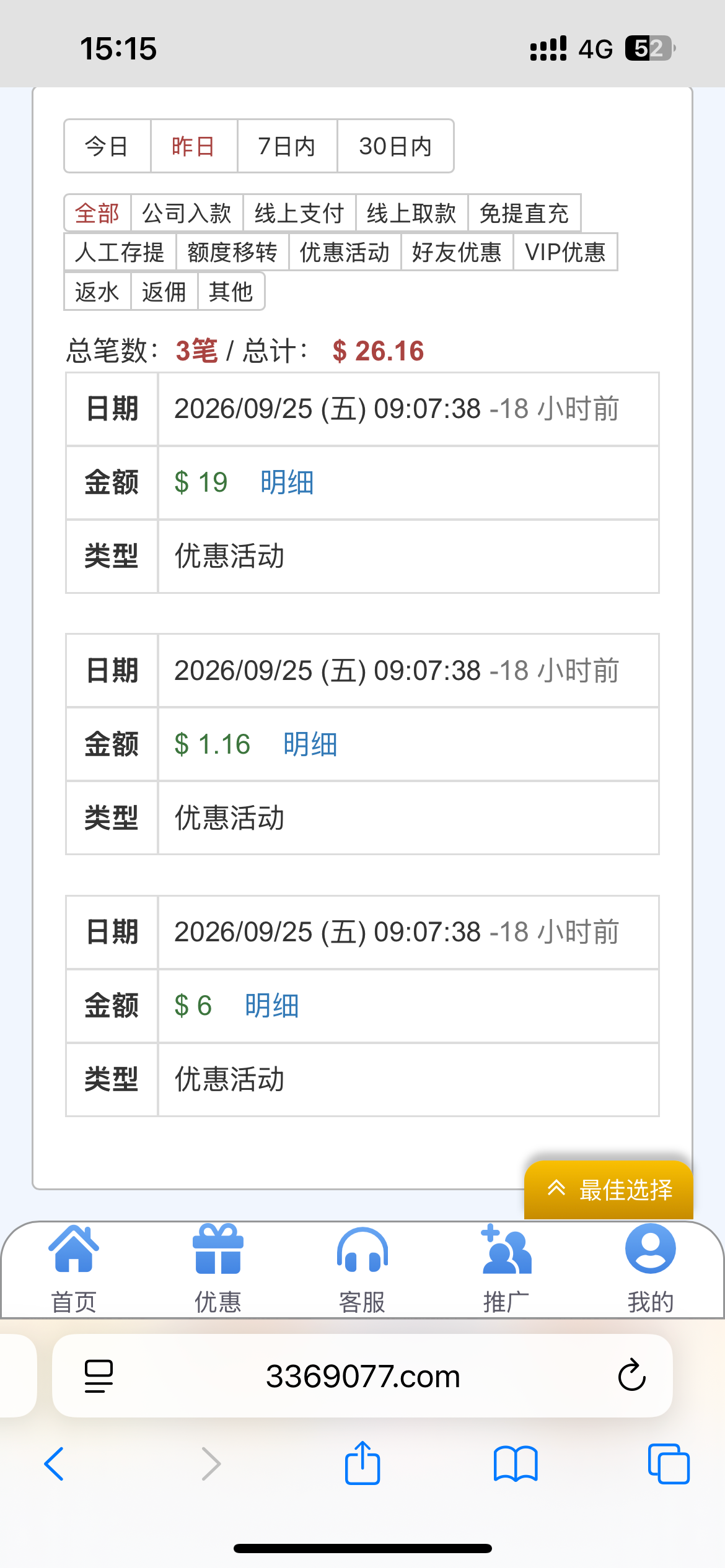The image size is (725, 1568).
Task: Filter records by 免提直充
Action: point(524,213)
